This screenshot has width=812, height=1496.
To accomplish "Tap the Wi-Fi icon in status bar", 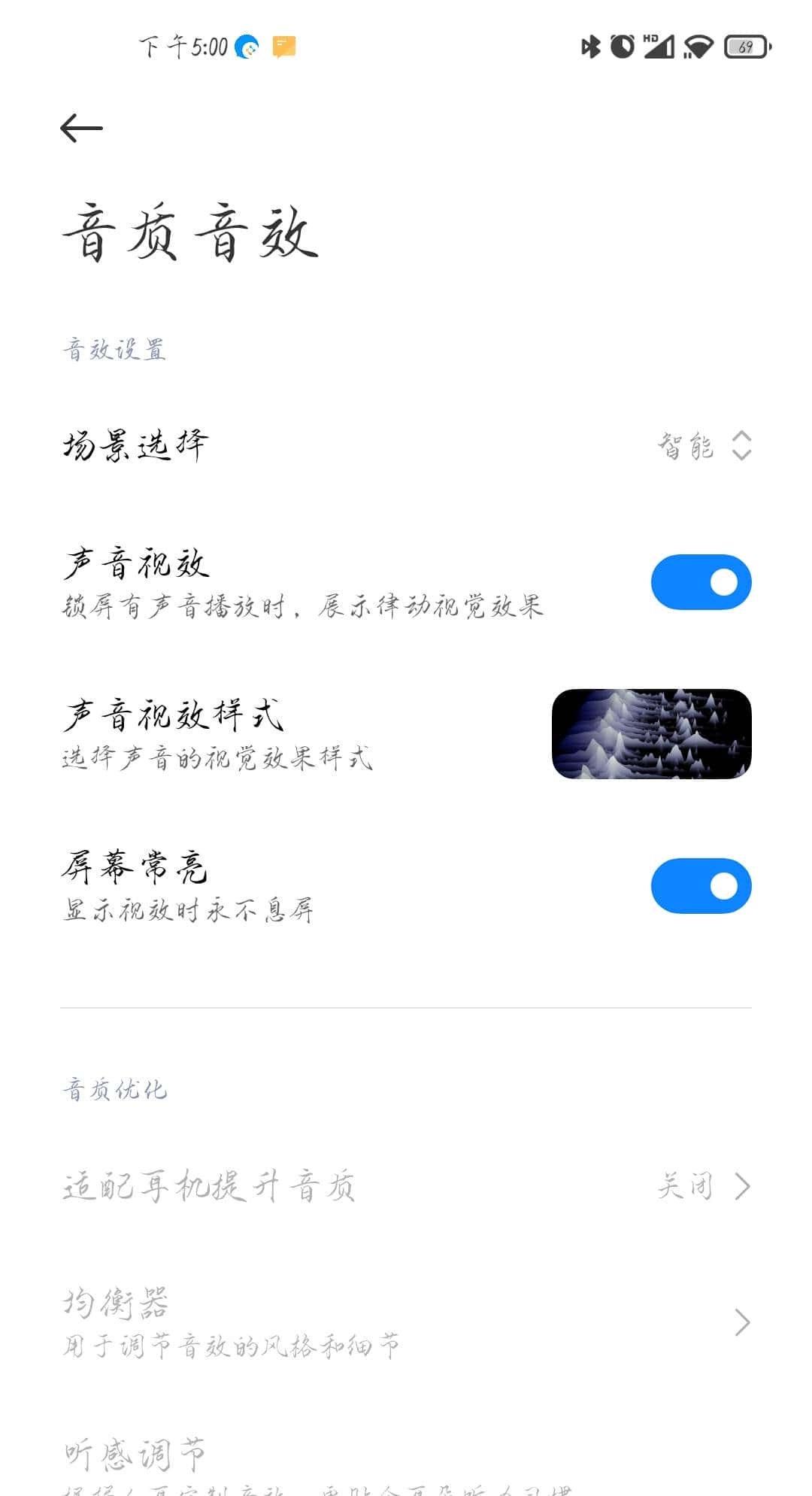I will click(x=698, y=47).
